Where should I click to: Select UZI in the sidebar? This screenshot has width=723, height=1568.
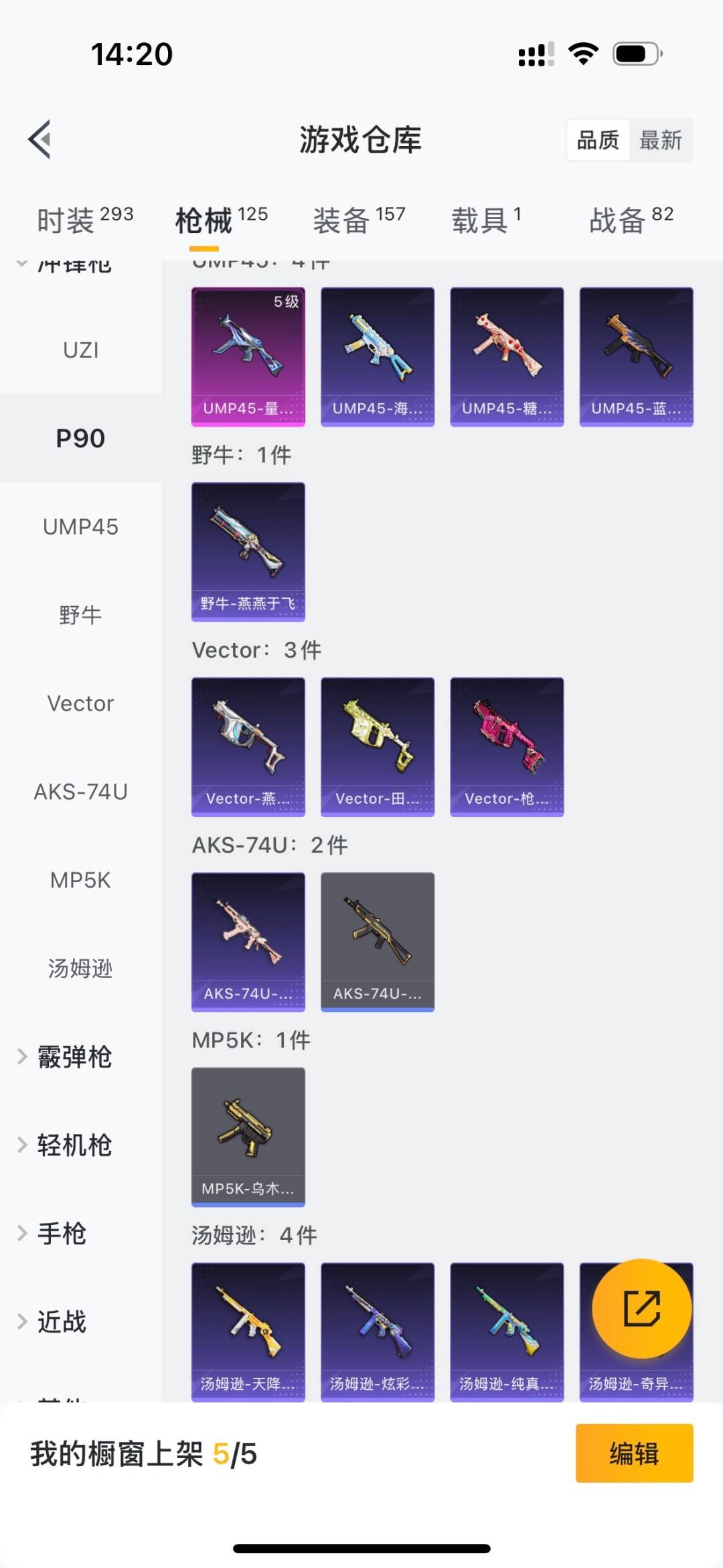(x=81, y=350)
